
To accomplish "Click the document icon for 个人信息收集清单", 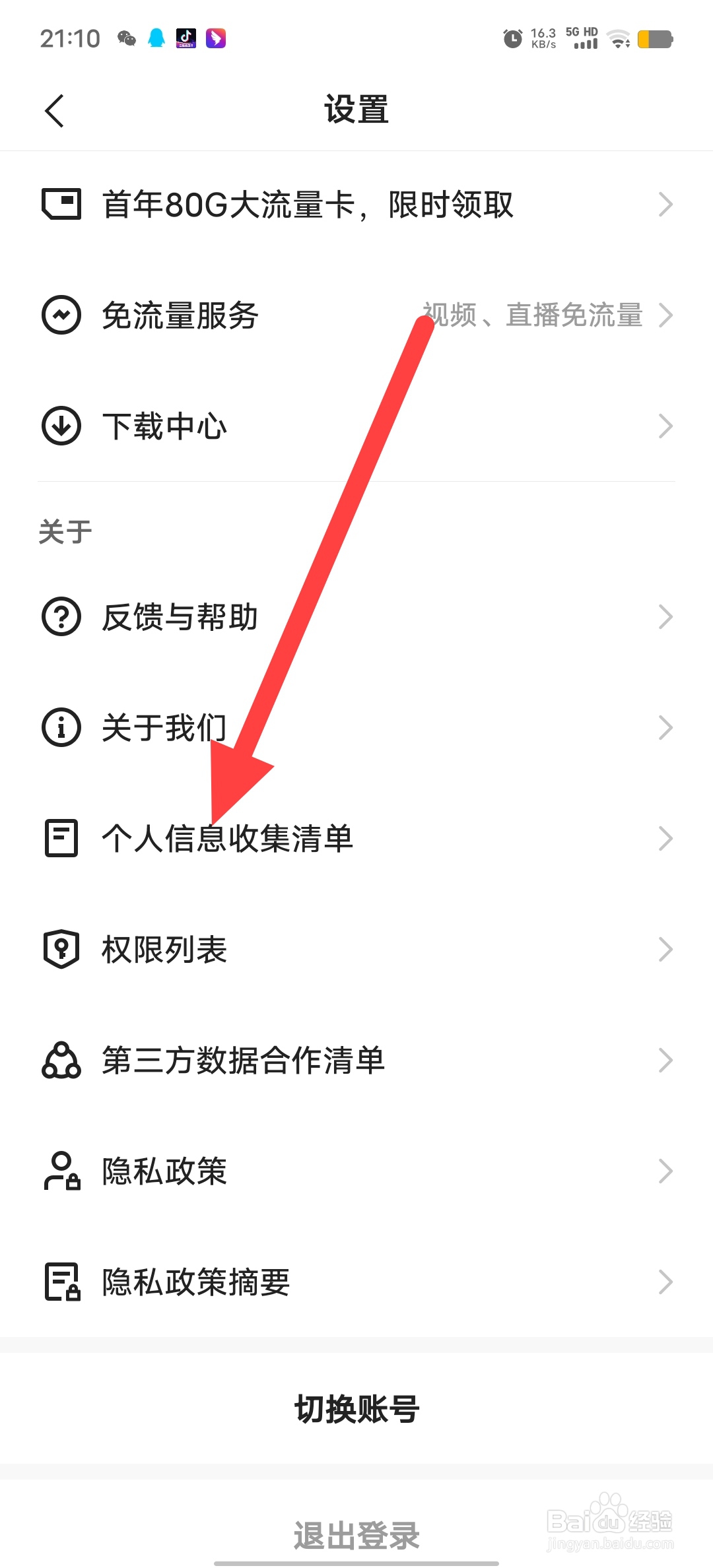I will pyautogui.click(x=61, y=839).
